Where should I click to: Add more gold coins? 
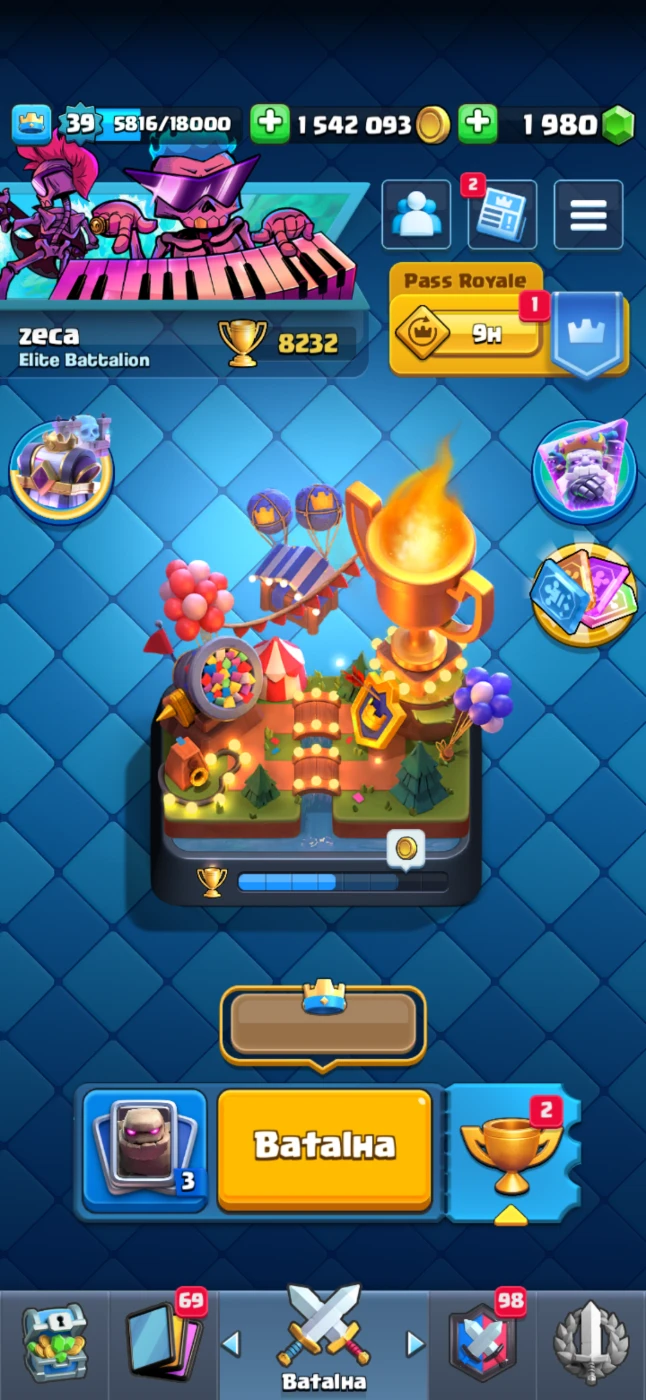point(269,124)
